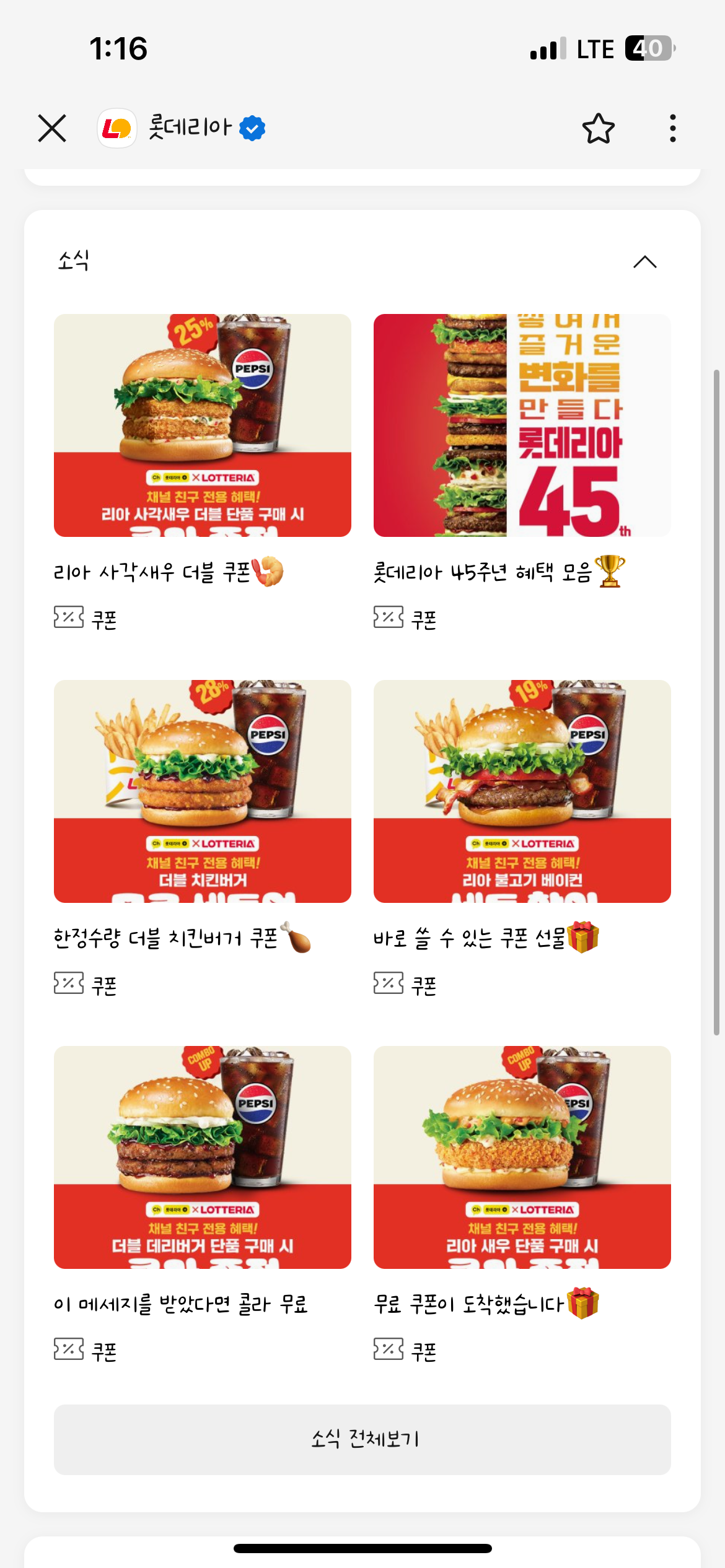Open the three-dot overflow menu
The width and height of the screenshot is (725, 1568).
[x=672, y=129]
